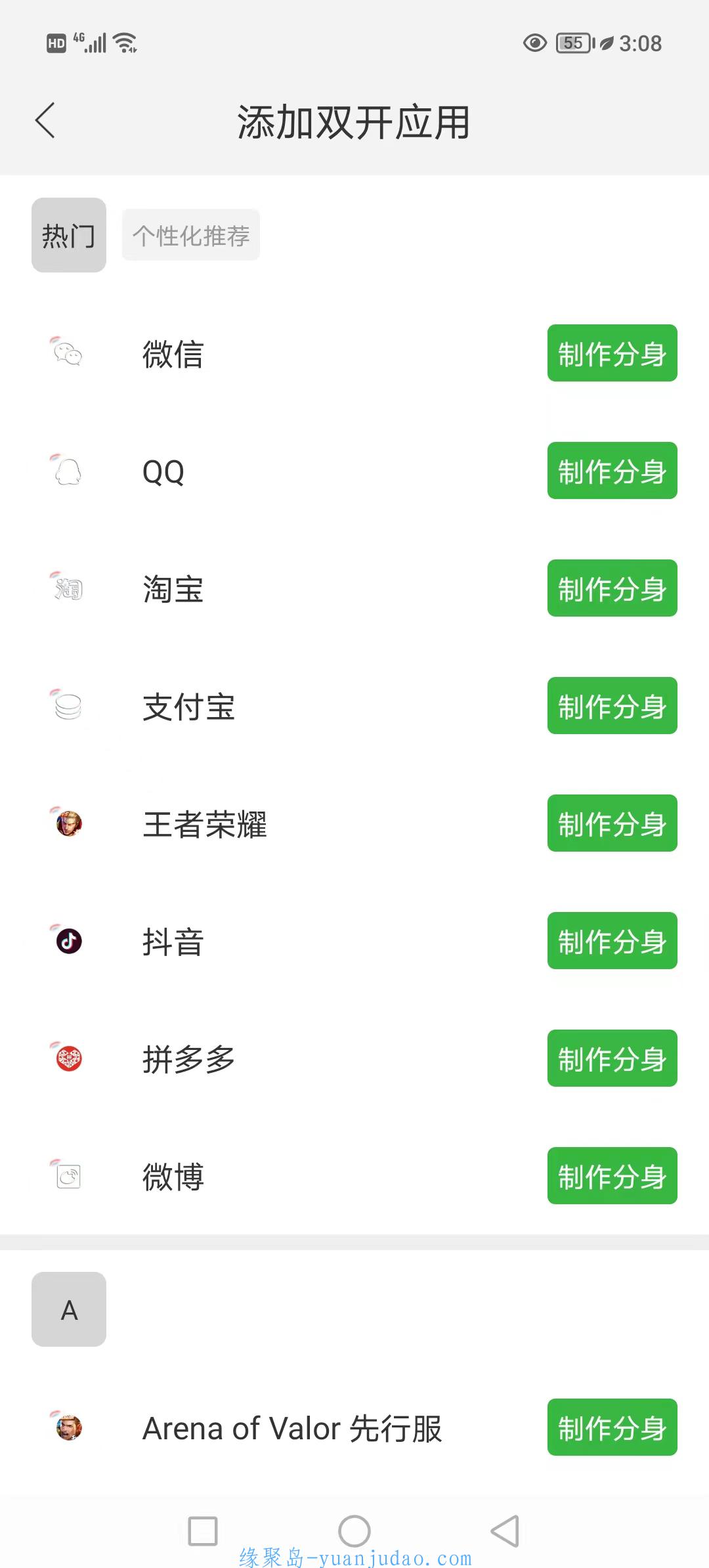Select the 热门 tab
Viewport: 709px width, 1568px height.
[69, 235]
